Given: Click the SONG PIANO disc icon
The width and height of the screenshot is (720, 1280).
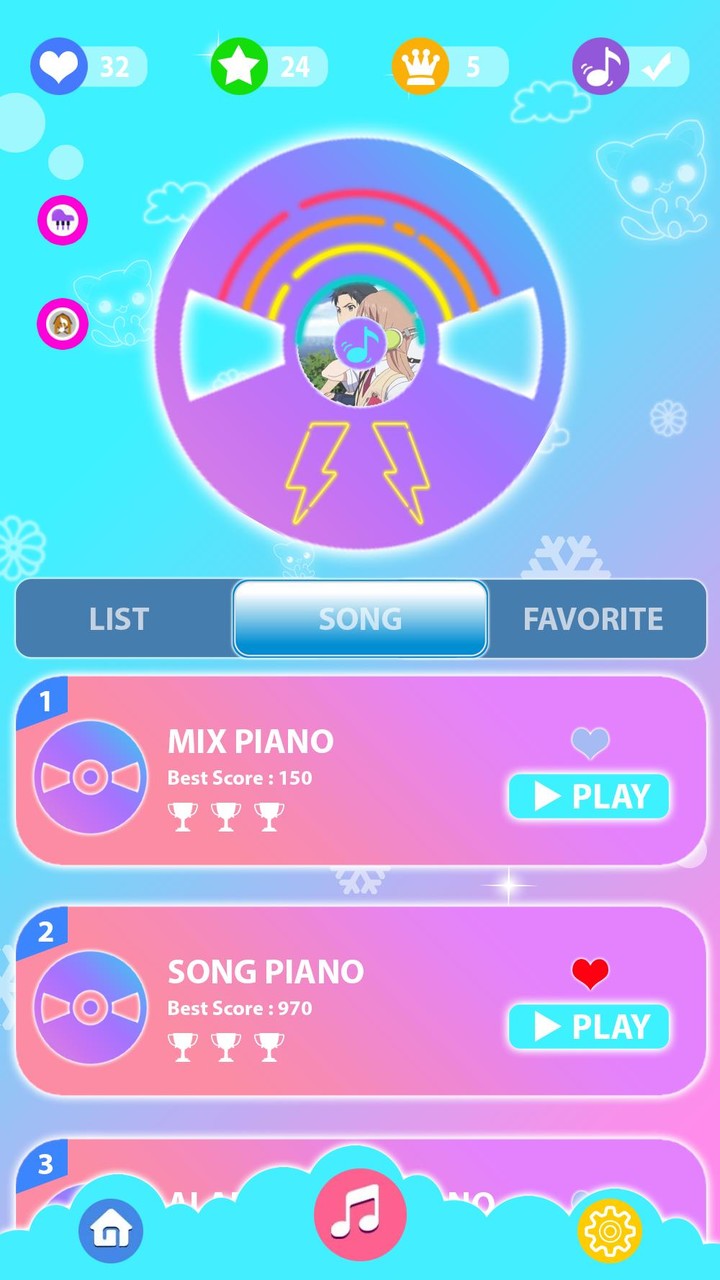Looking at the screenshot, I should click(90, 1008).
